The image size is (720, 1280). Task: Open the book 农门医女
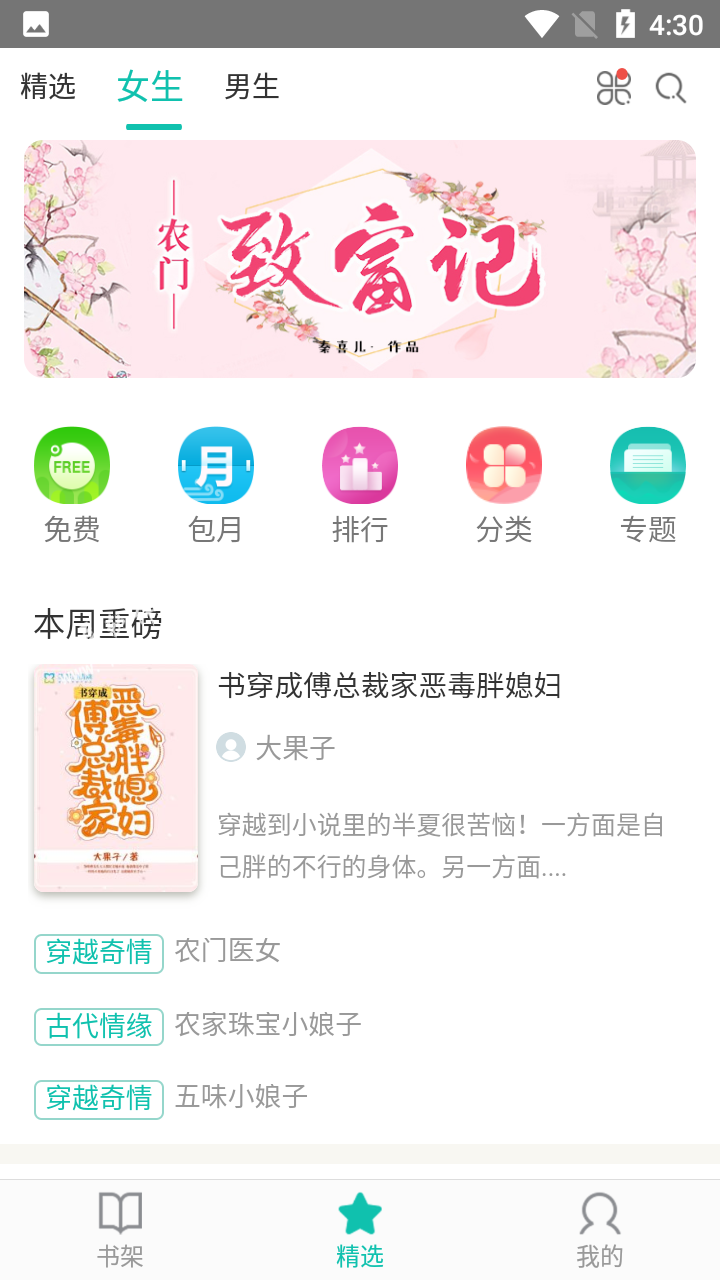tap(228, 951)
